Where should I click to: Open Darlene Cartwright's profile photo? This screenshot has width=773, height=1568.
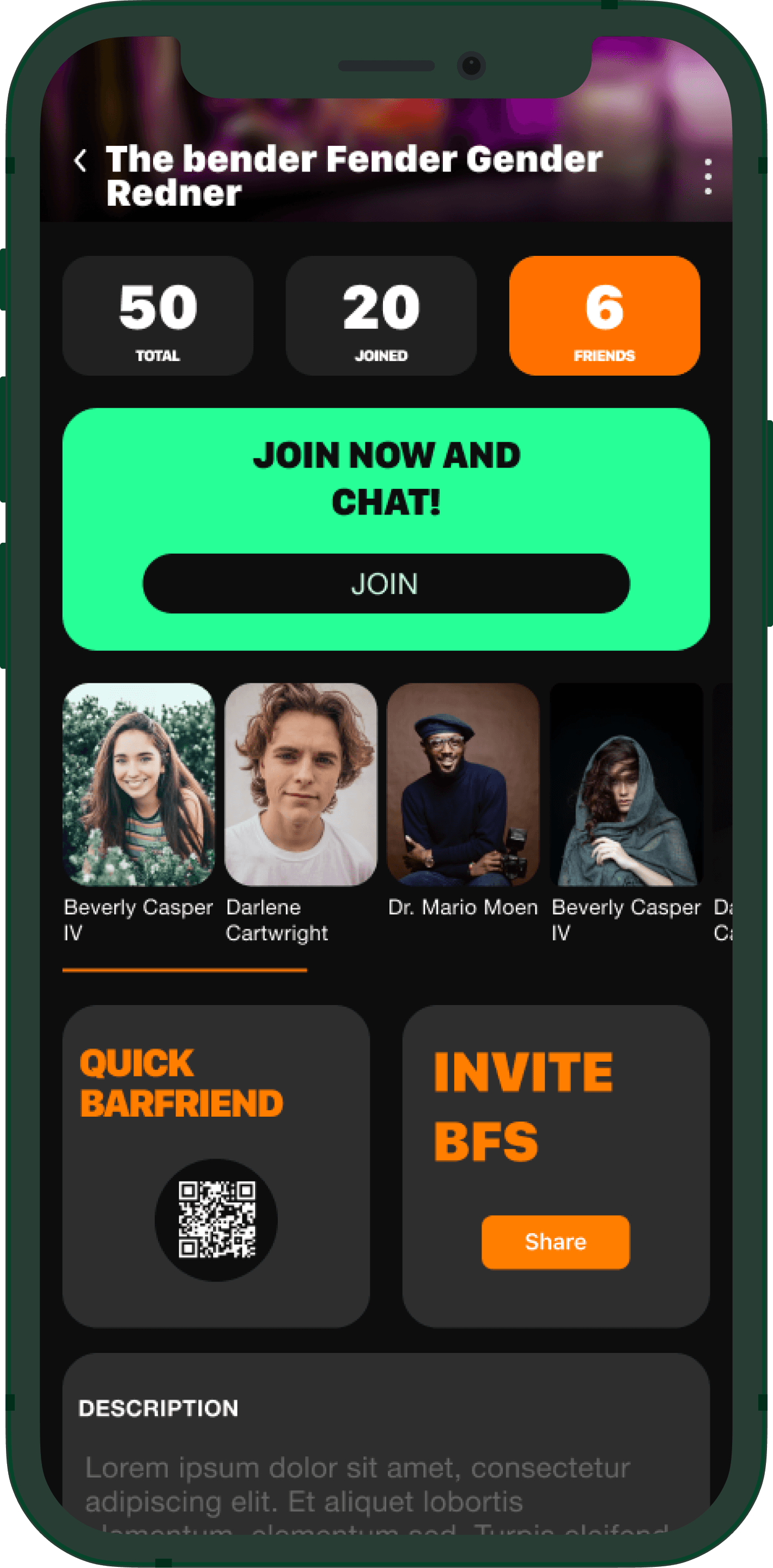tap(300, 785)
